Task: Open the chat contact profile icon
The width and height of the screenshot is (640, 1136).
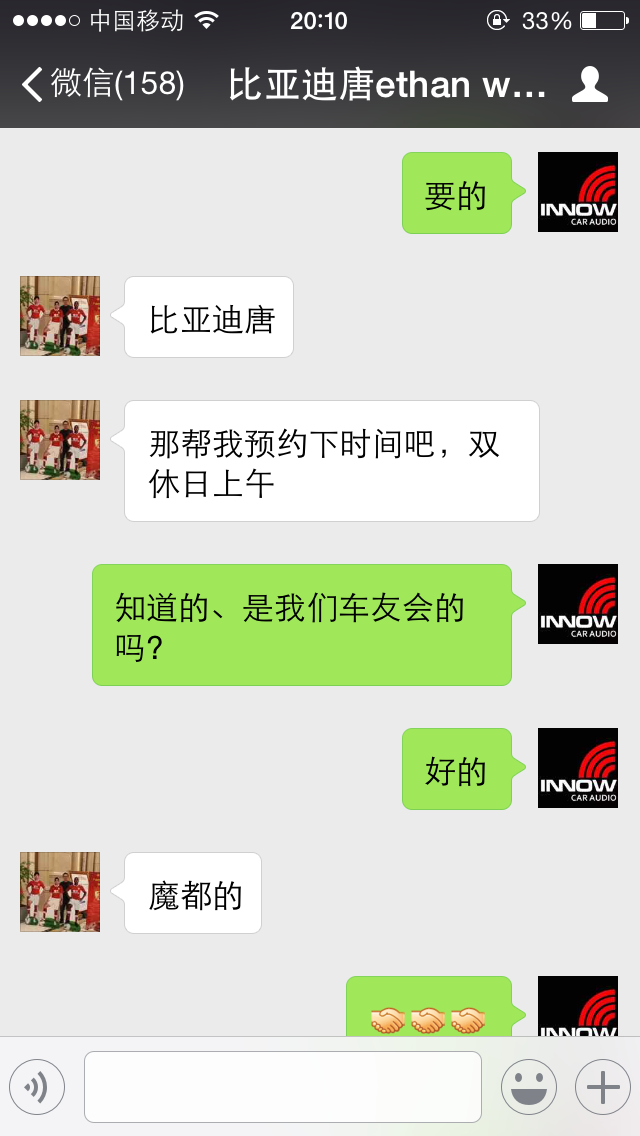Action: point(590,85)
